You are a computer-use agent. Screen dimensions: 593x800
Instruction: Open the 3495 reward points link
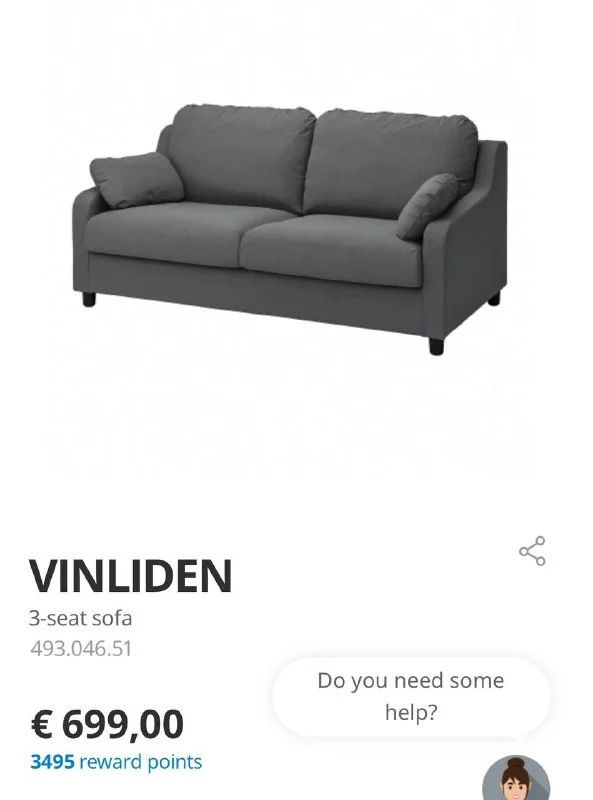[x=116, y=762]
